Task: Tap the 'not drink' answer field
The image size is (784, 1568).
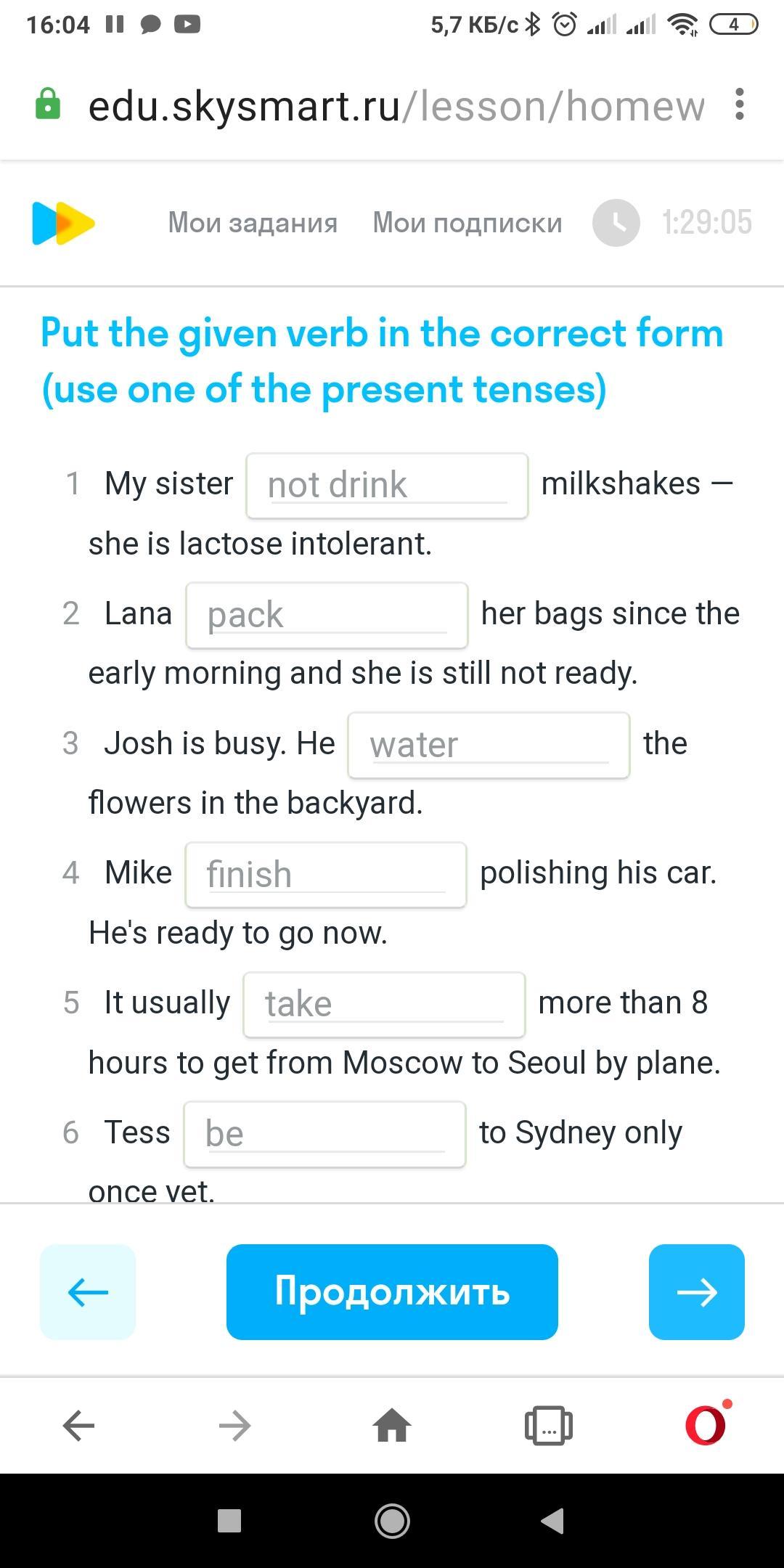Action: click(387, 486)
